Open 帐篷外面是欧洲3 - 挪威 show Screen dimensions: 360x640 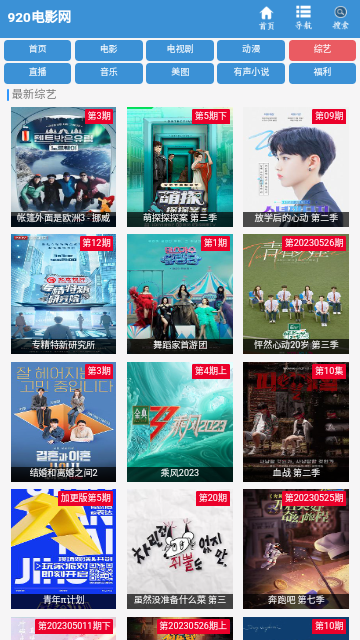coord(63,167)
